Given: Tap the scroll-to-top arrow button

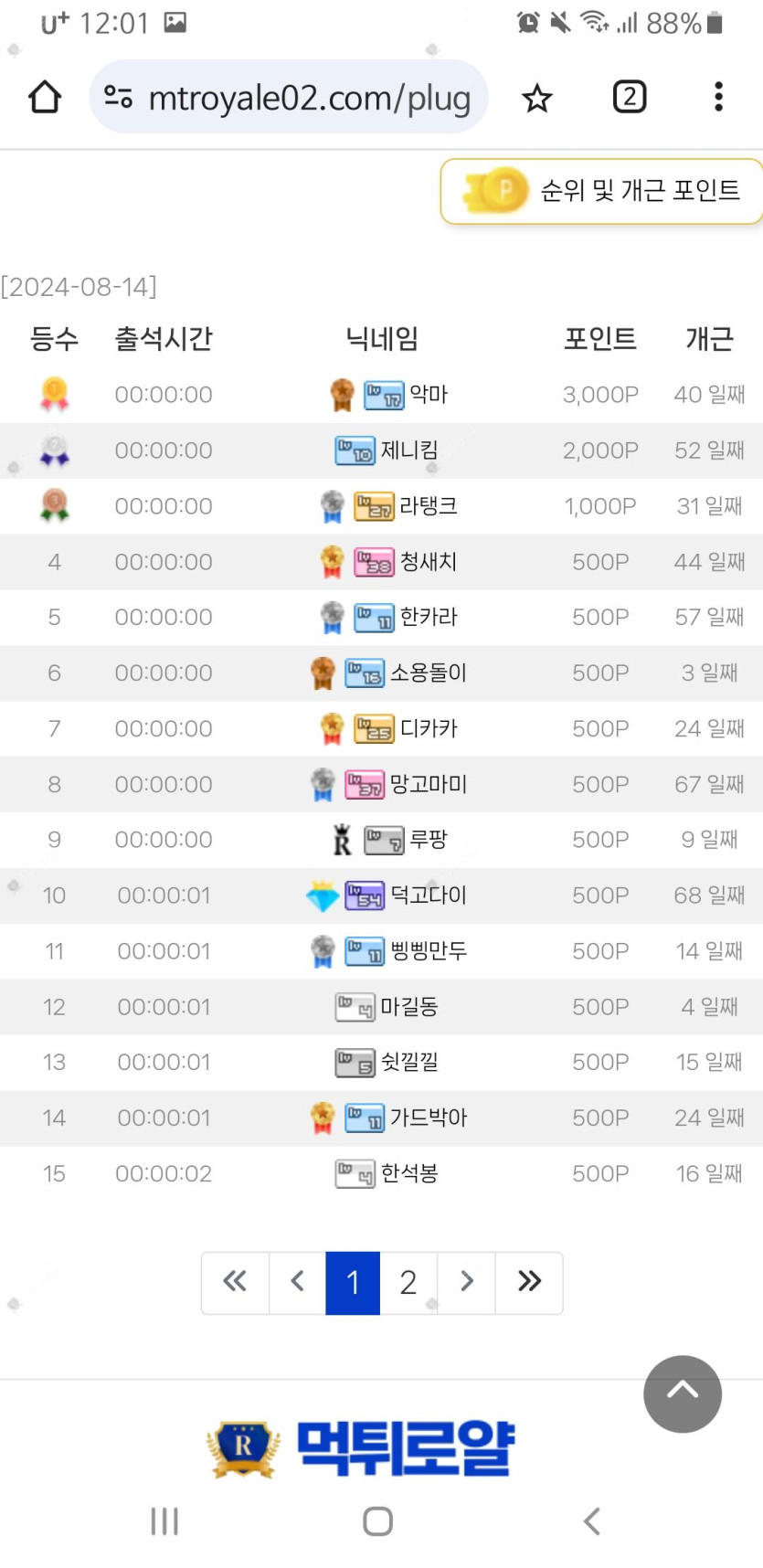Looking at the screenshot, I should [682, 1393].
